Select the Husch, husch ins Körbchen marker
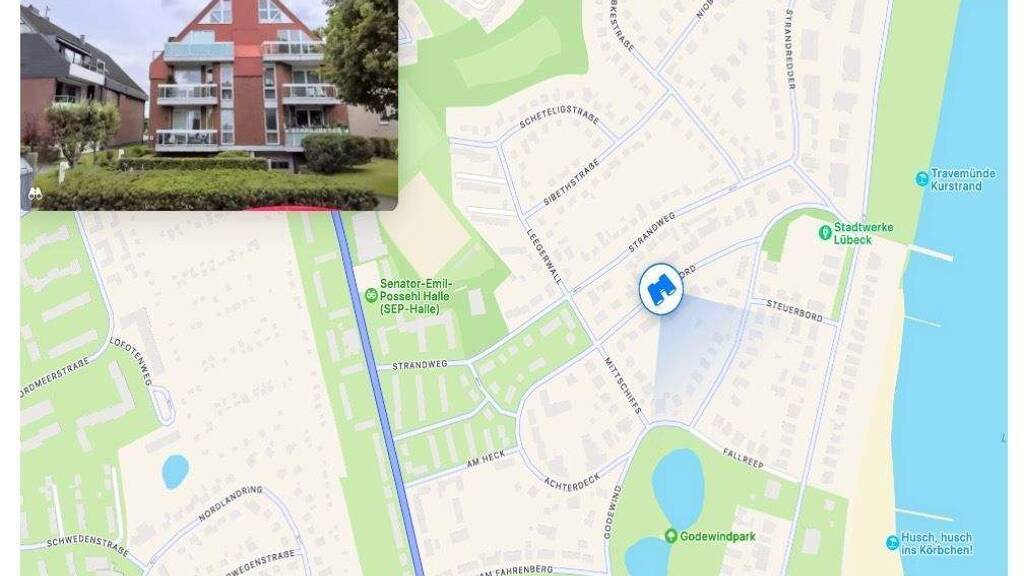 892,543
